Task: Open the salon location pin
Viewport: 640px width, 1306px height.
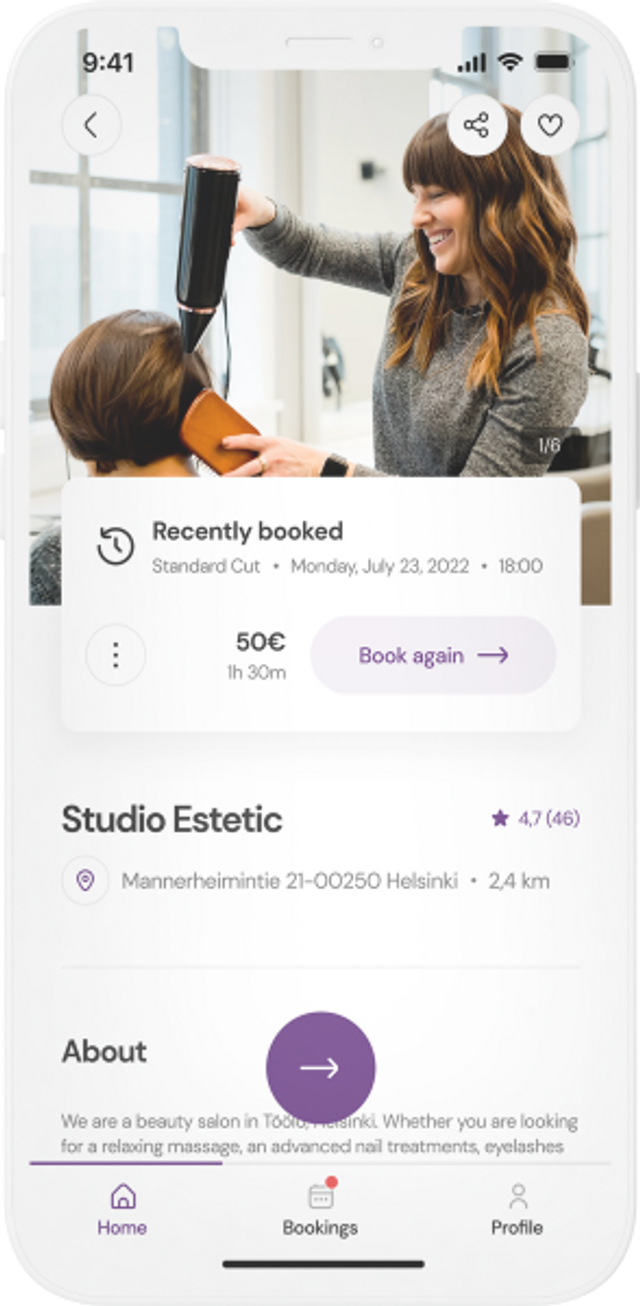Action: (85, 881)
